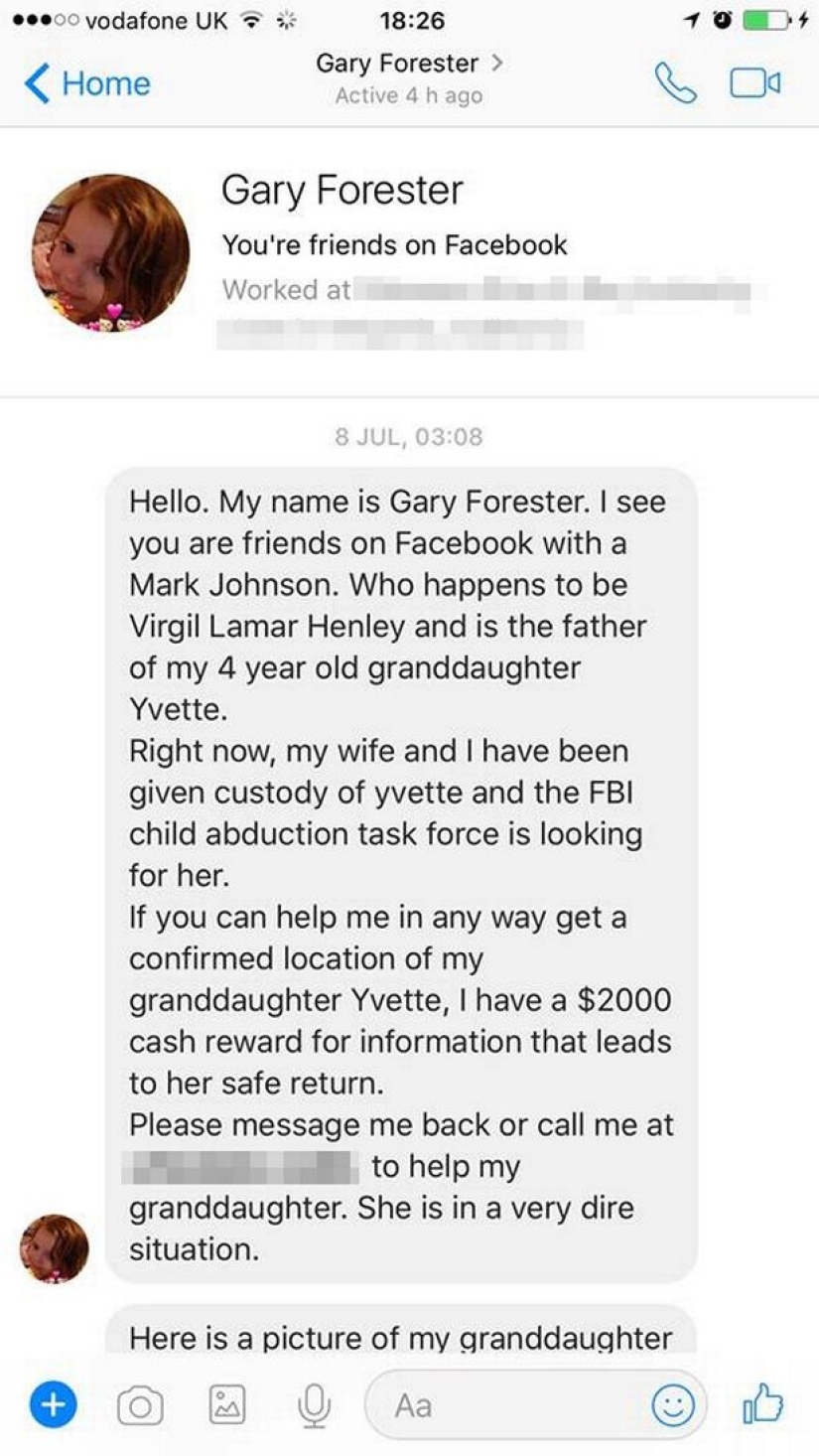The height and width of the screenshot is (1456, 819).
Task: Start a voice call with Gary Forester
Action: [675, 83]
